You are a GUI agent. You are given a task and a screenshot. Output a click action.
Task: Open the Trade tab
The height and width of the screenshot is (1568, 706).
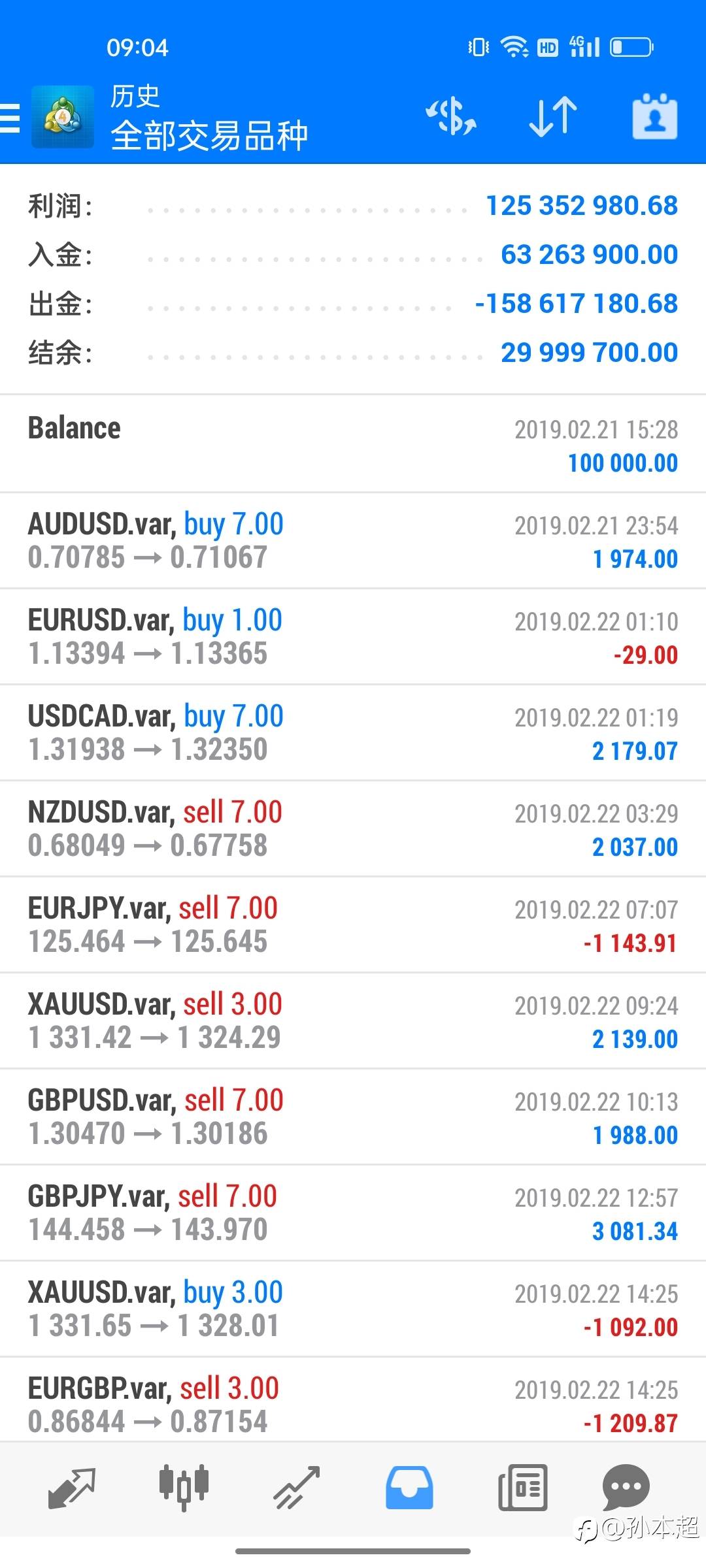coord(297,1488)
